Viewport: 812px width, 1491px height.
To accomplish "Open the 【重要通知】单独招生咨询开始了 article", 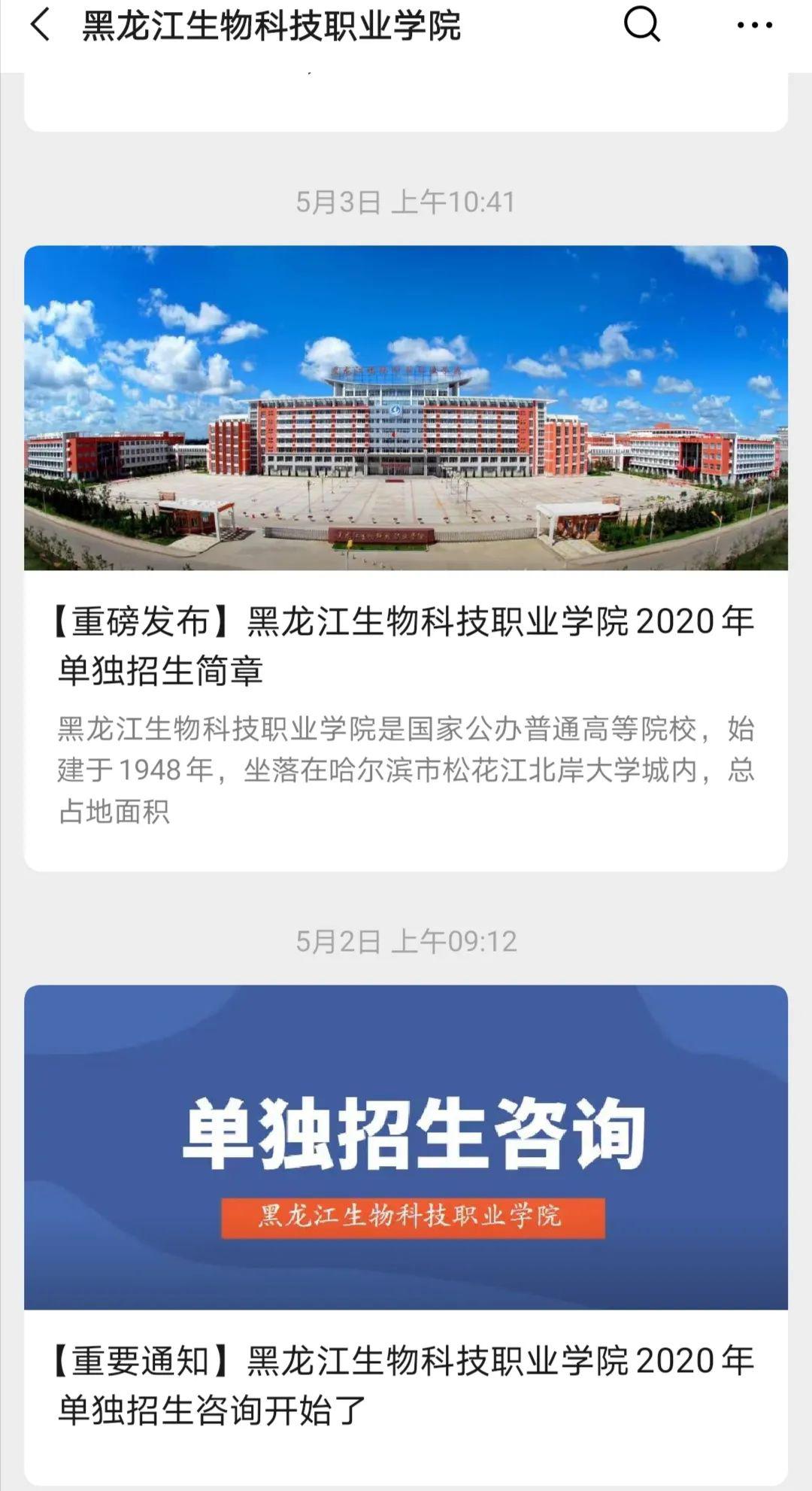I will [x=406, y=1385].
